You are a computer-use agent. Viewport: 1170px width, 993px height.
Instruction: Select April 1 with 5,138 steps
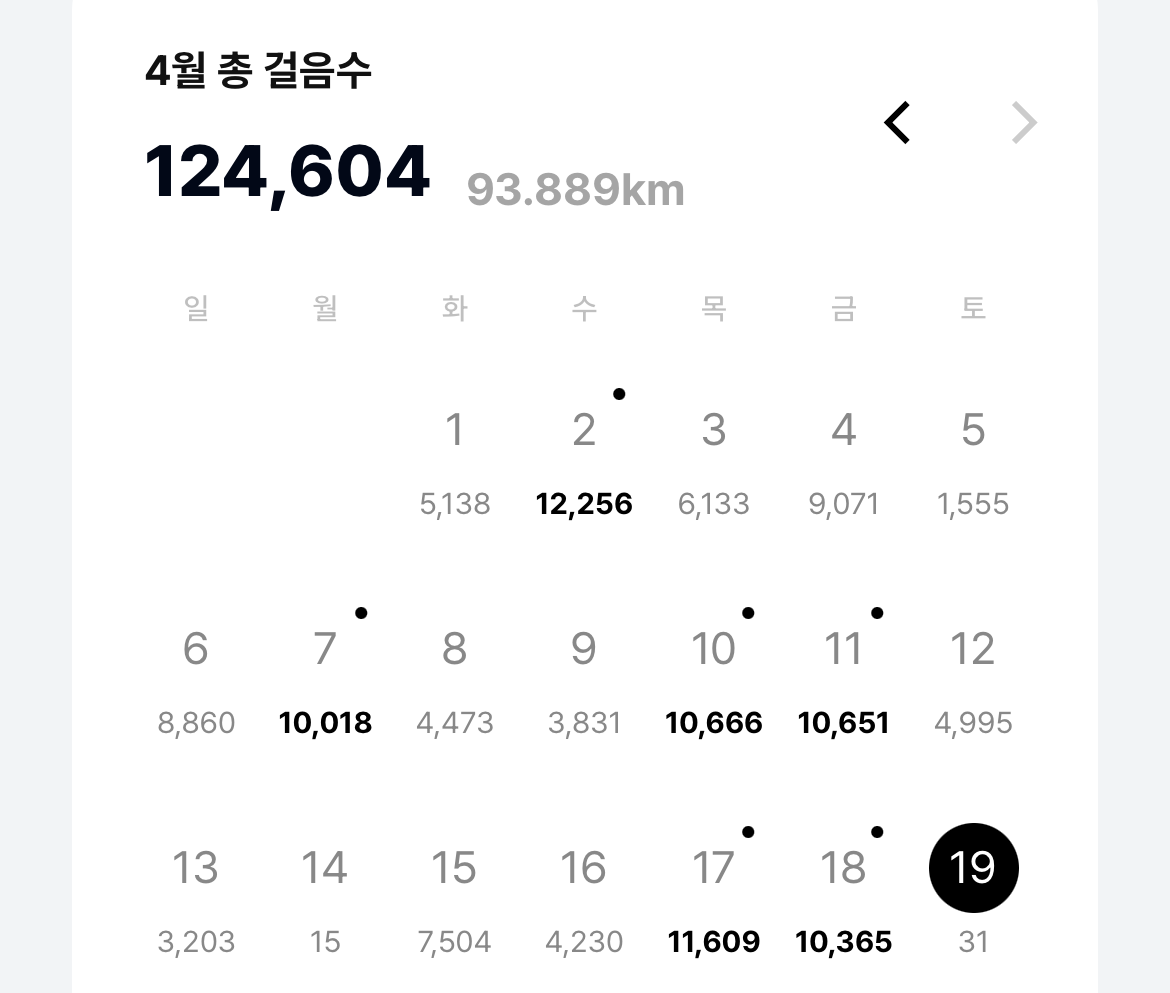[x=454, y=463]
